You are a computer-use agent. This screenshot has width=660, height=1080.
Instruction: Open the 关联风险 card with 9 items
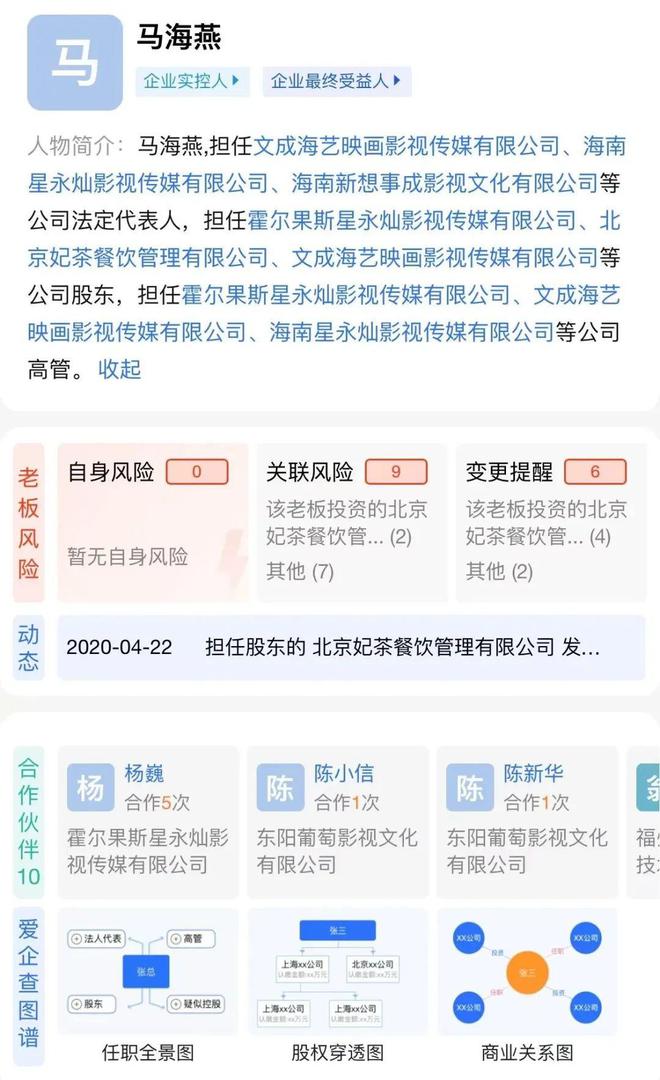[x=350, y=522]
